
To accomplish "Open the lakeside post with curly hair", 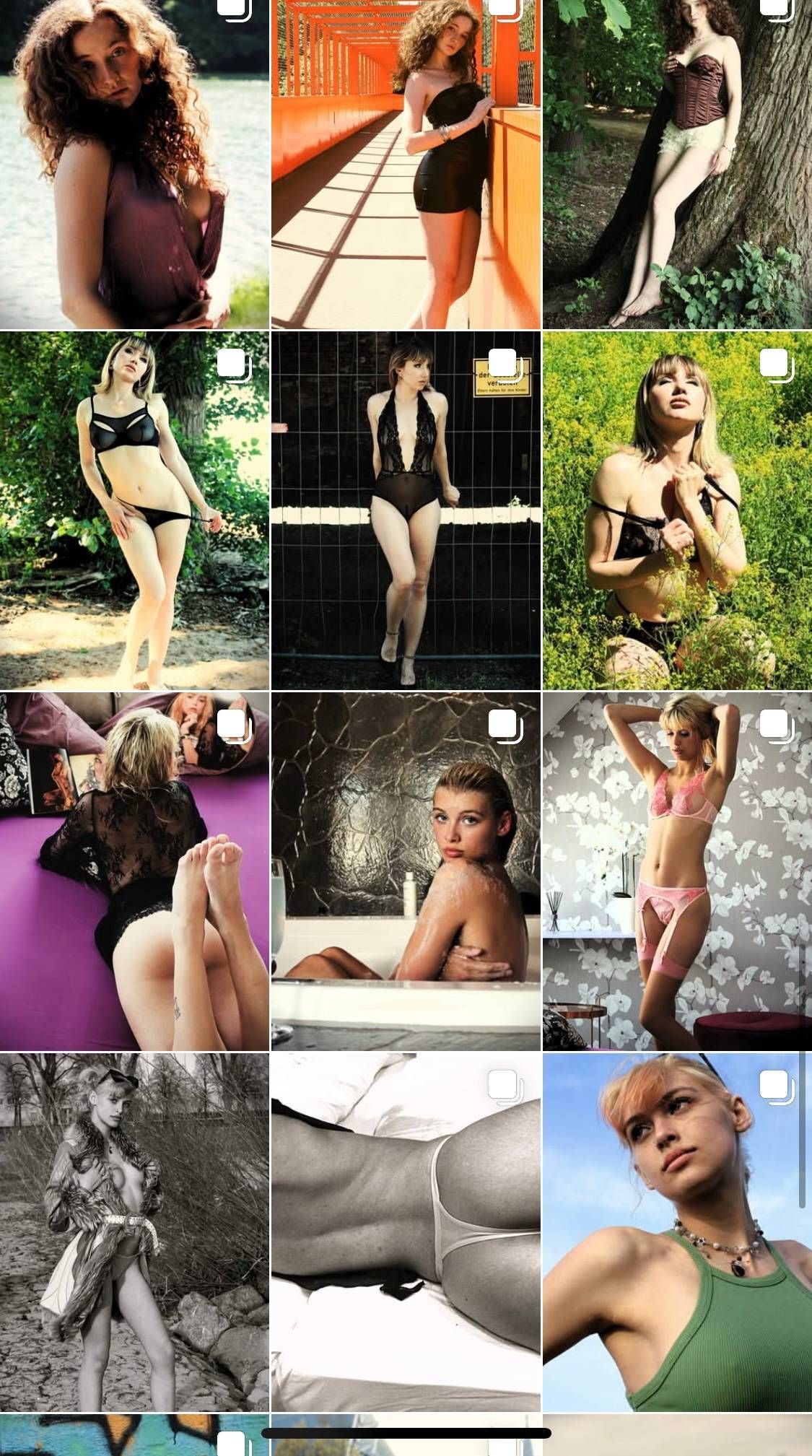I will point(134,164).
